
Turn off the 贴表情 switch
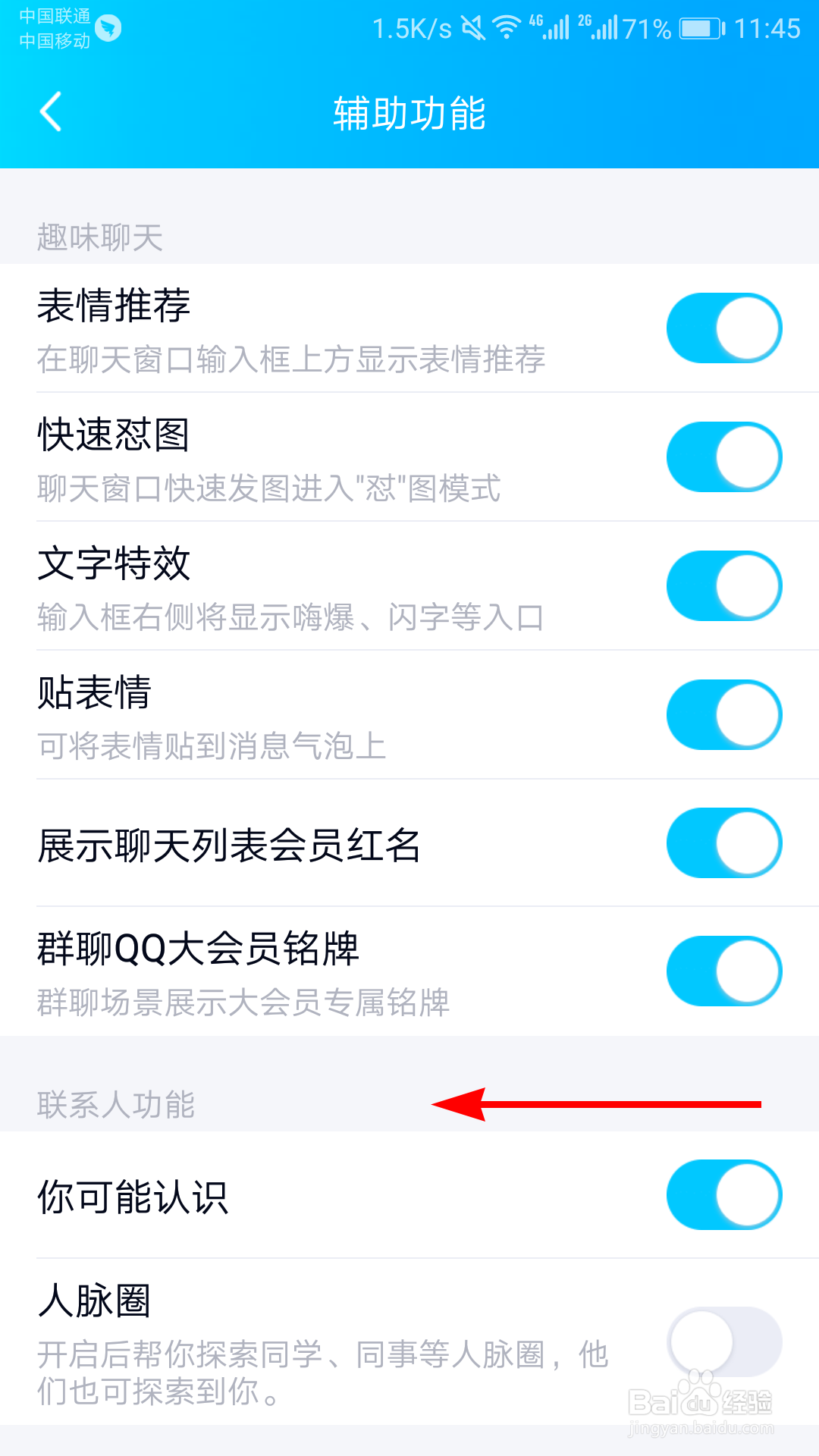[723, 714]
